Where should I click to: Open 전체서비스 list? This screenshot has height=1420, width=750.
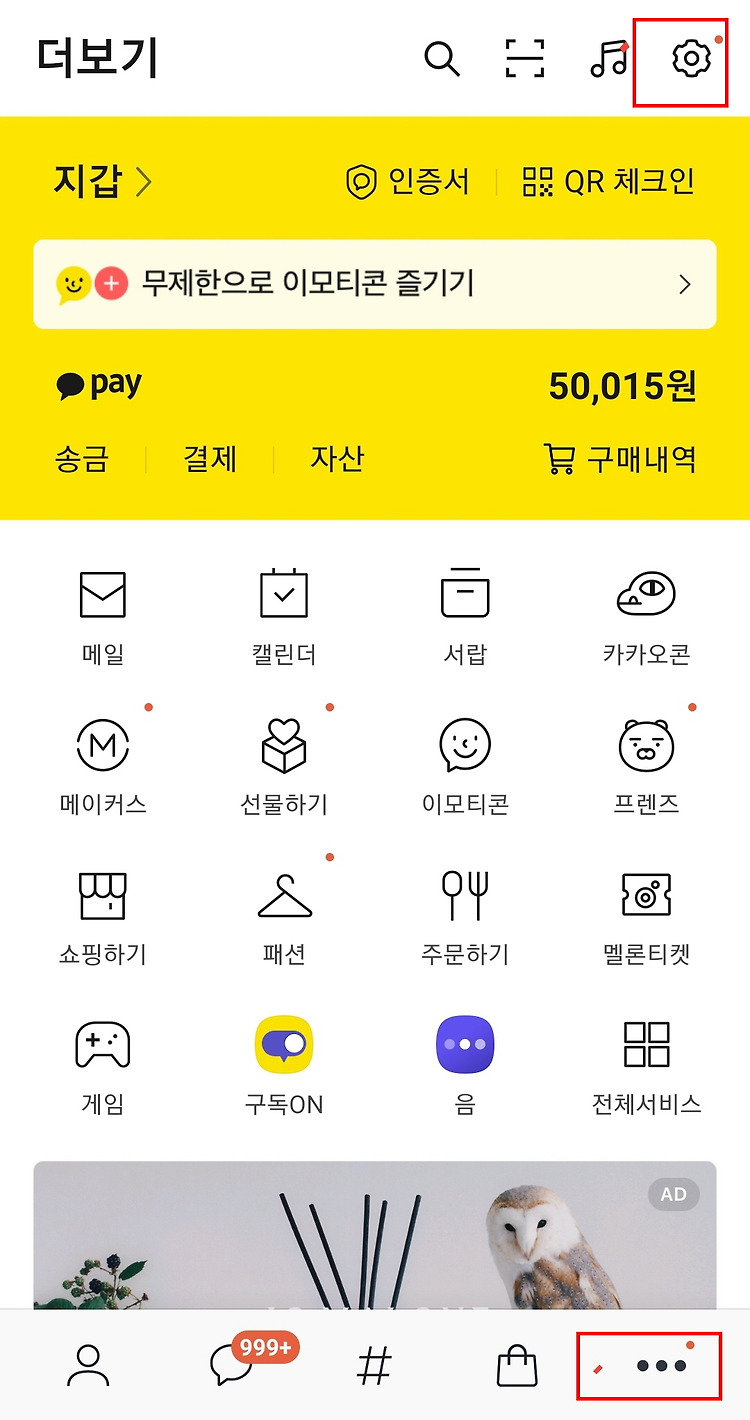click(x=646, y=1067)
